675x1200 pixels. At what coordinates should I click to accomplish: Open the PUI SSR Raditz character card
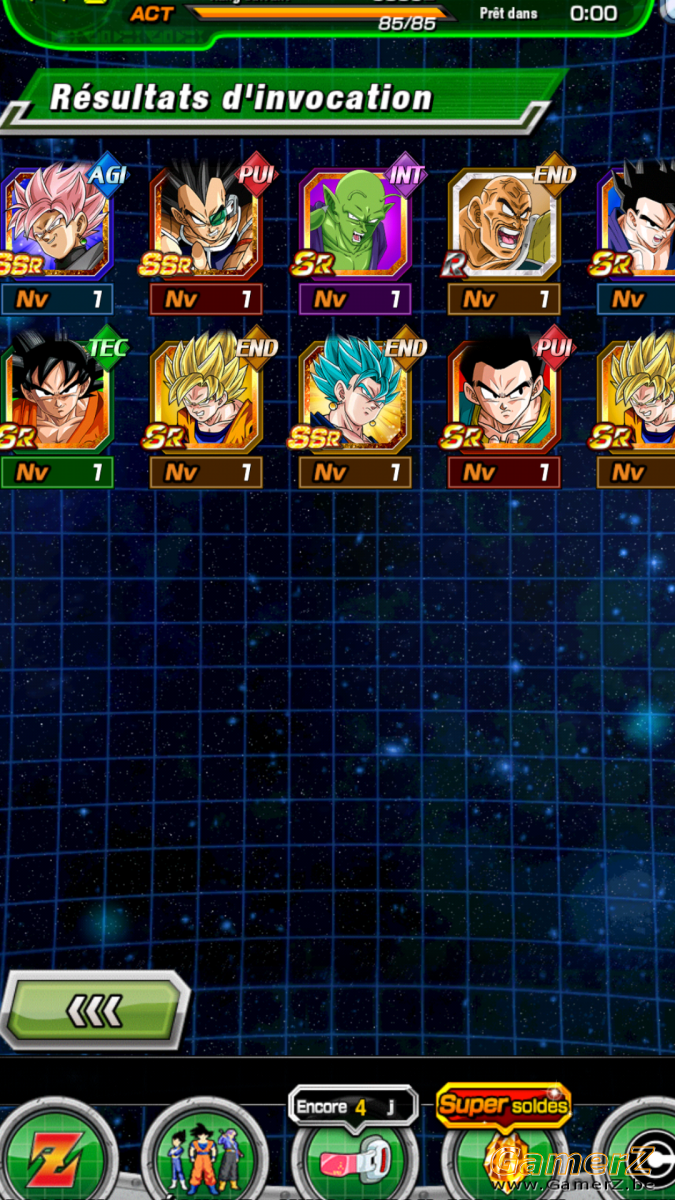tap(206, 223)
